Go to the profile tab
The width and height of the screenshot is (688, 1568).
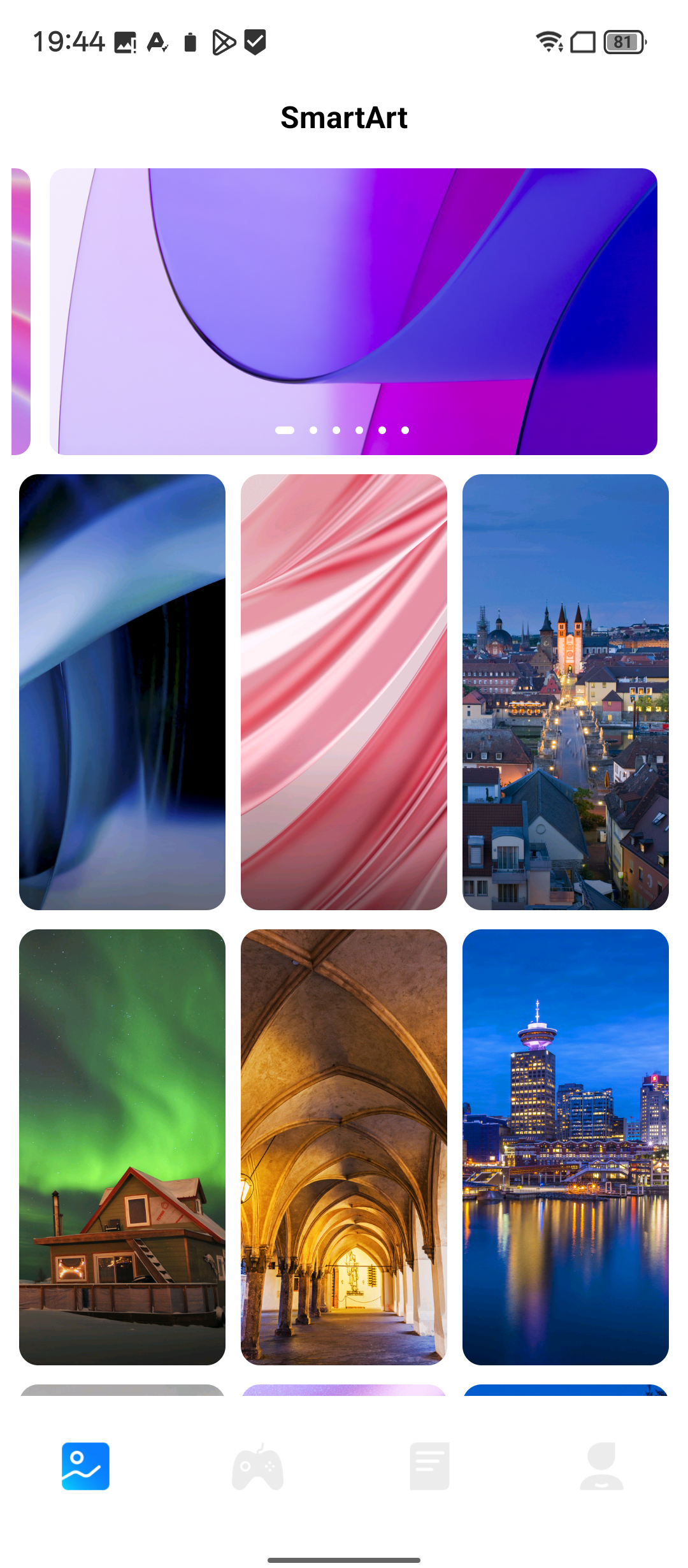click(601, 1466)
